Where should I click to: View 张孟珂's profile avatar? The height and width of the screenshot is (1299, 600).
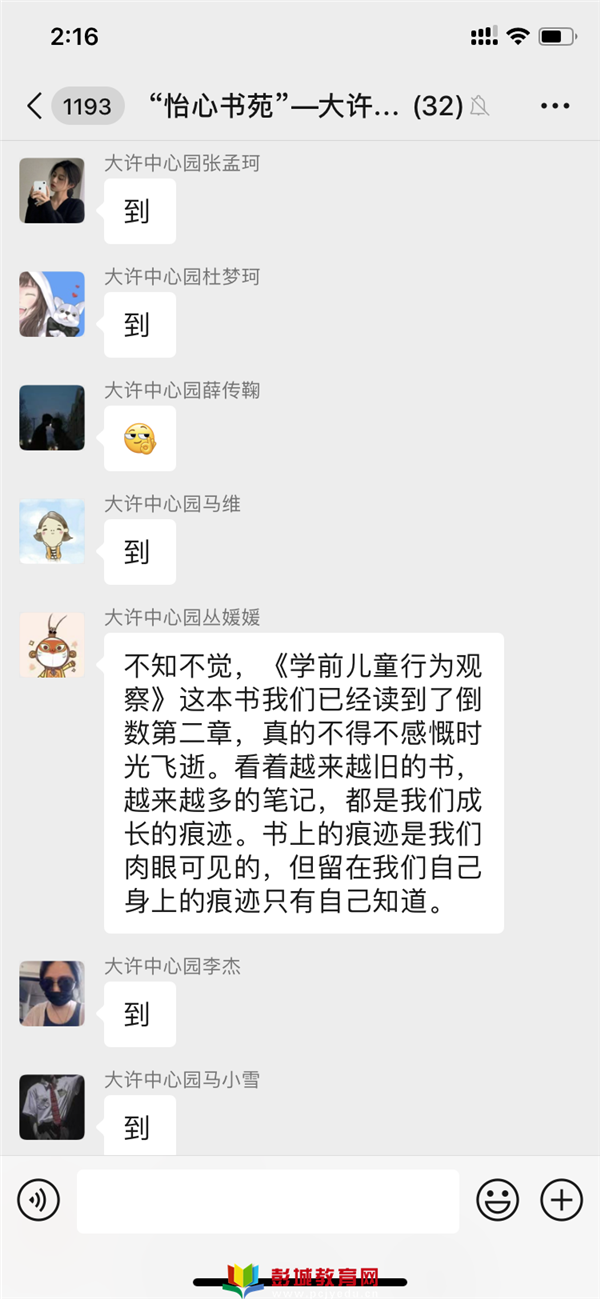click(x=52, y=191)
